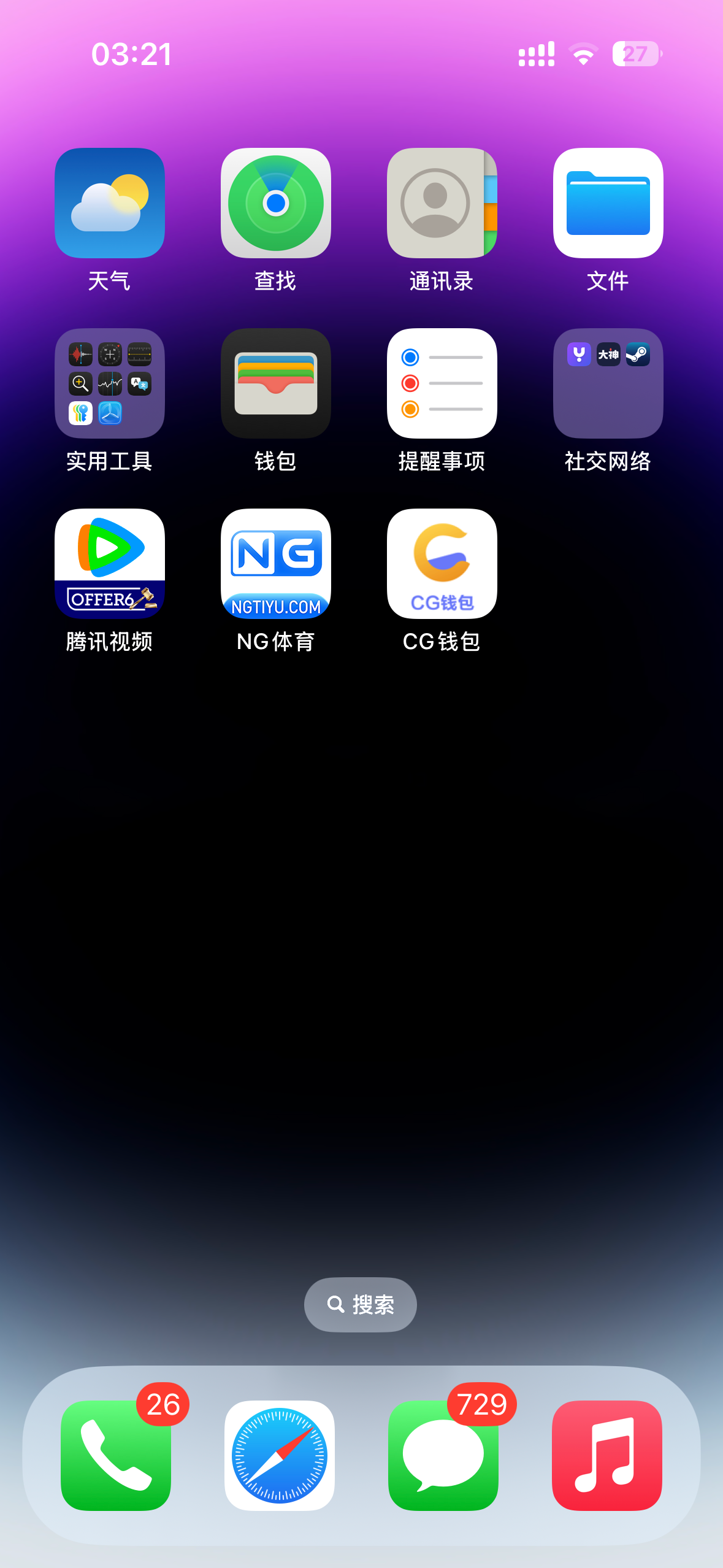Launch the 钱包 Wallet app

click(276, 383)
